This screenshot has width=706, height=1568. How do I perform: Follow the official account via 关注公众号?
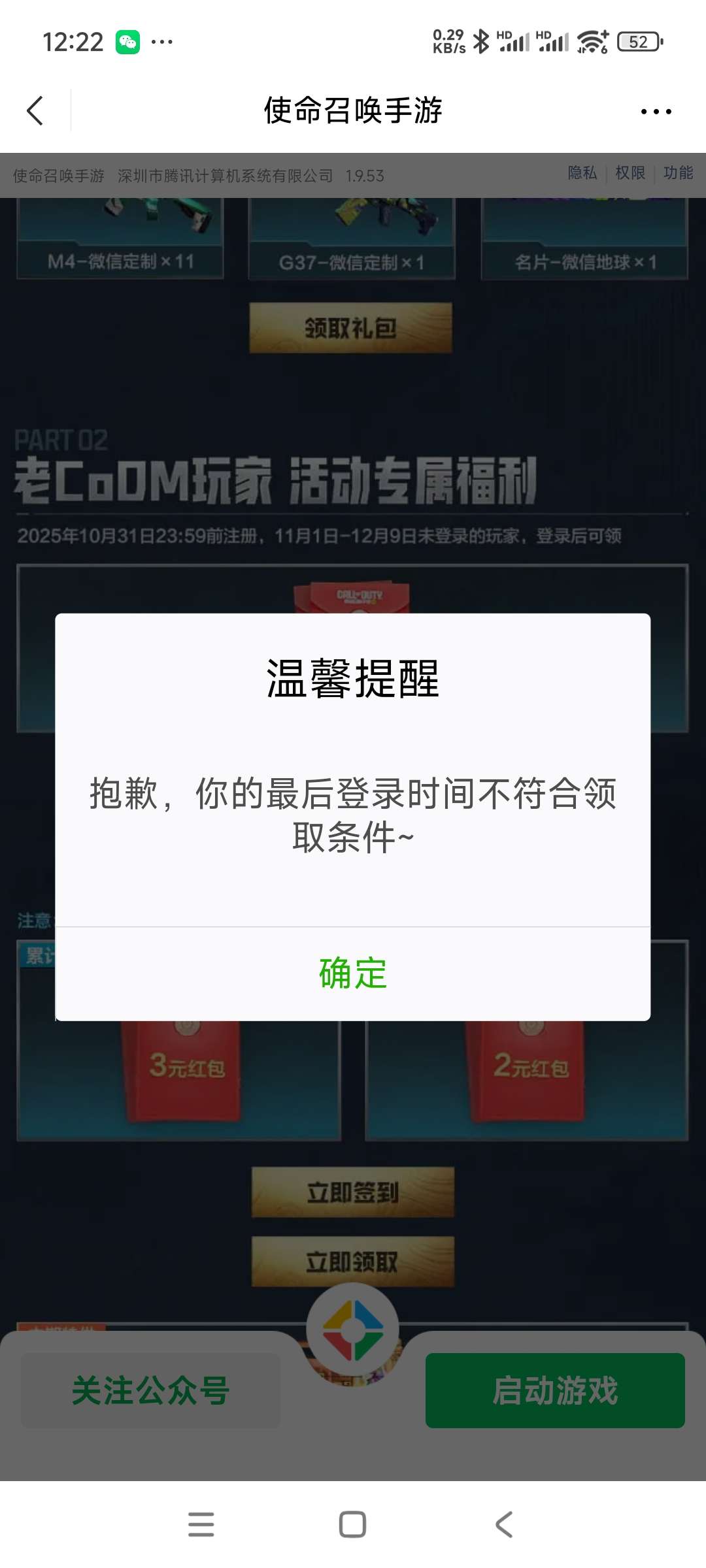click(x=150, y=1390)
